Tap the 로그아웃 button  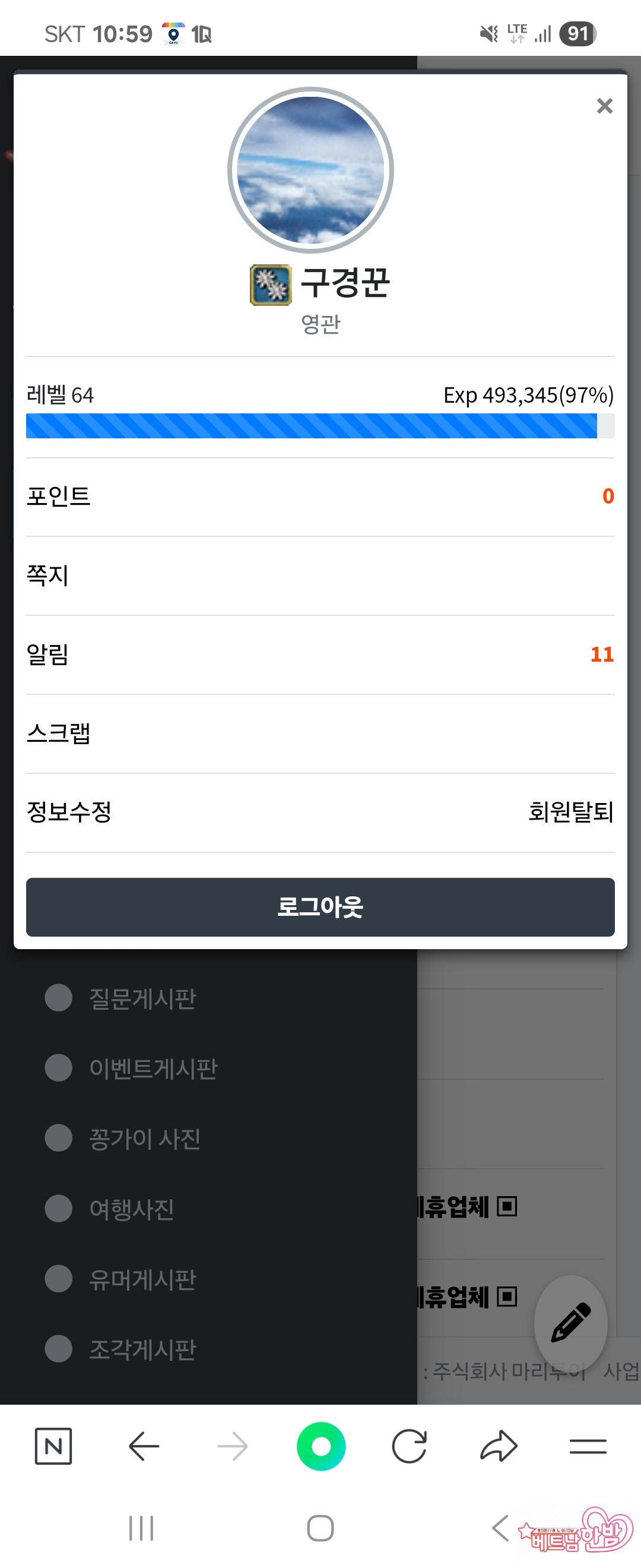coord(320,906)
